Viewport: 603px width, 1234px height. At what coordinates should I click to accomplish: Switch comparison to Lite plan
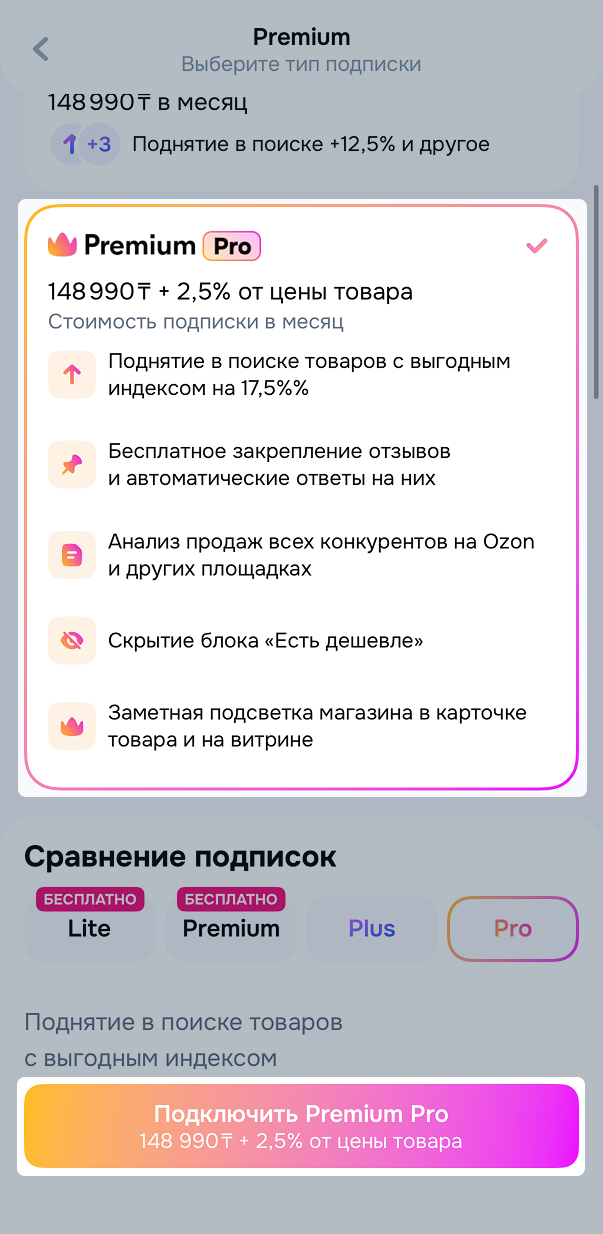click(x=89, y=929)
